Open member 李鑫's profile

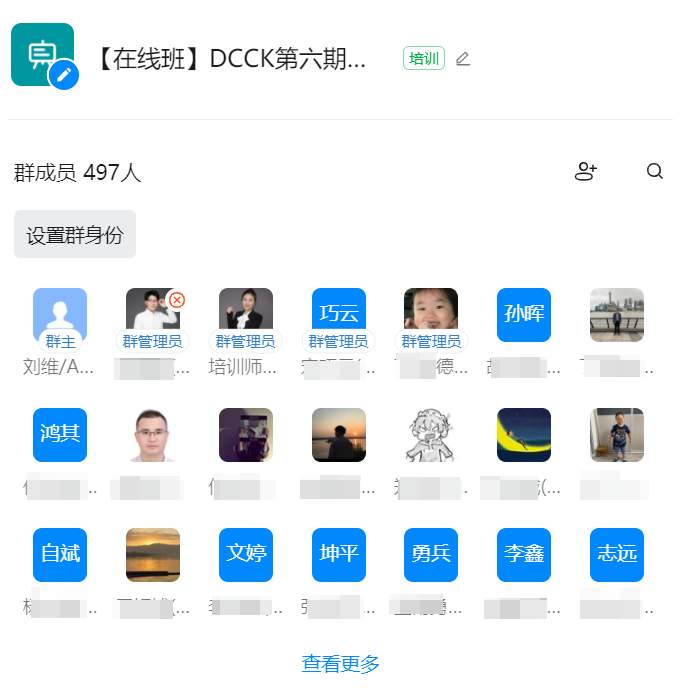tap(524, 554)
